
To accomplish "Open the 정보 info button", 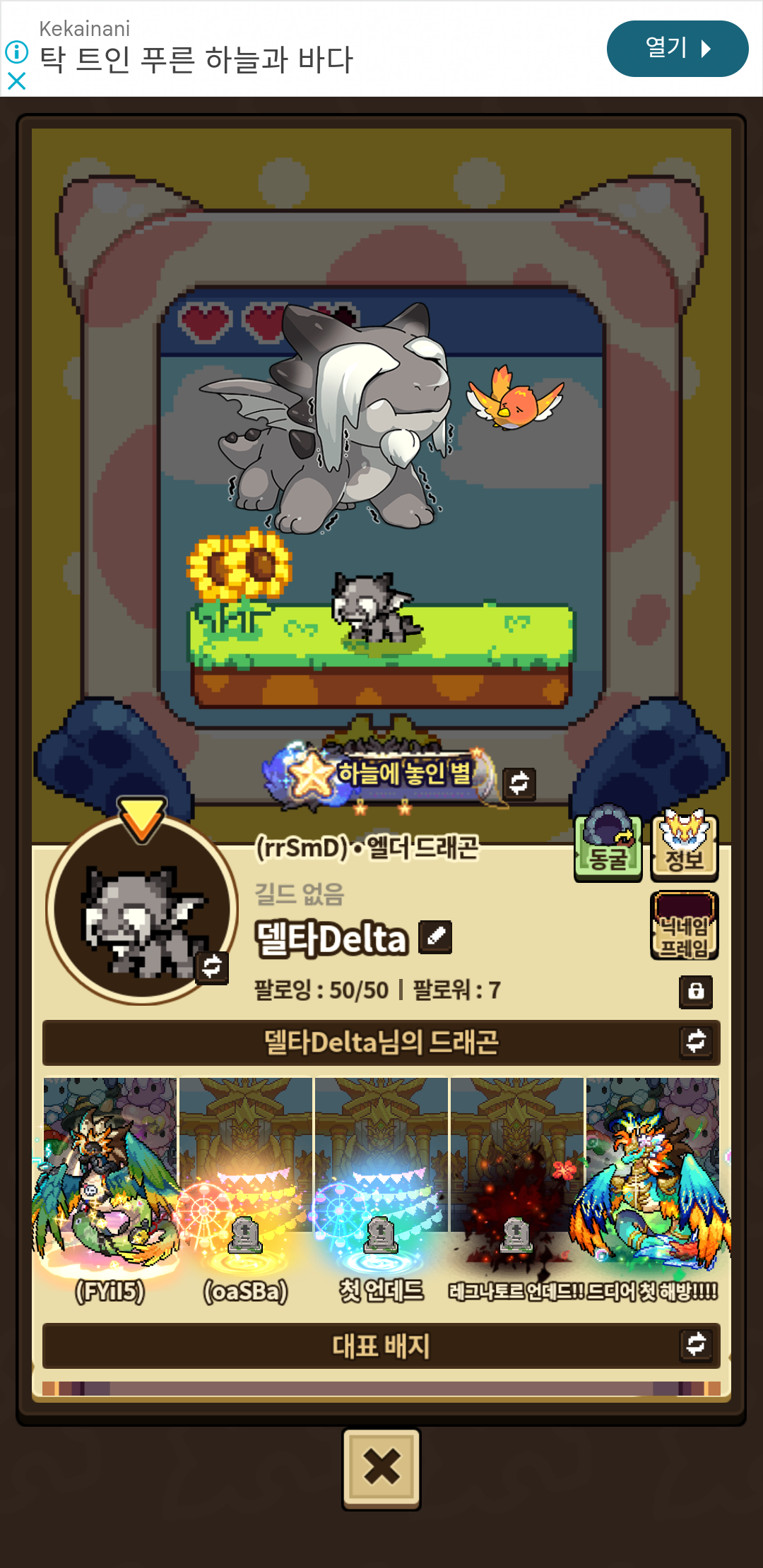I will click(684, 844).
